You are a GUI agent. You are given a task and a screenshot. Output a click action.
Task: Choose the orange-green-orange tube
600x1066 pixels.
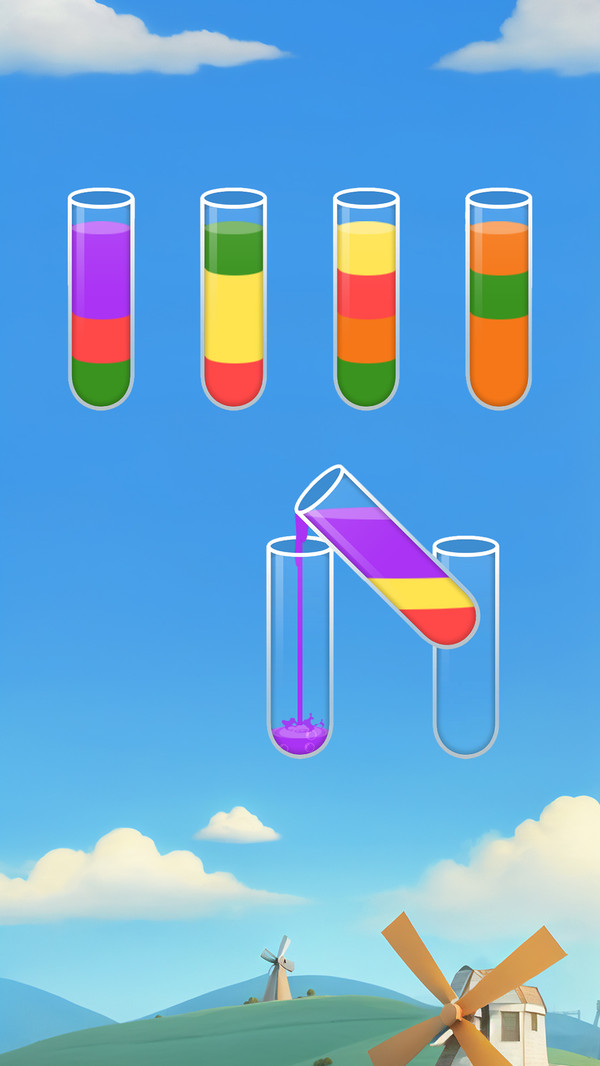[498, 300]
